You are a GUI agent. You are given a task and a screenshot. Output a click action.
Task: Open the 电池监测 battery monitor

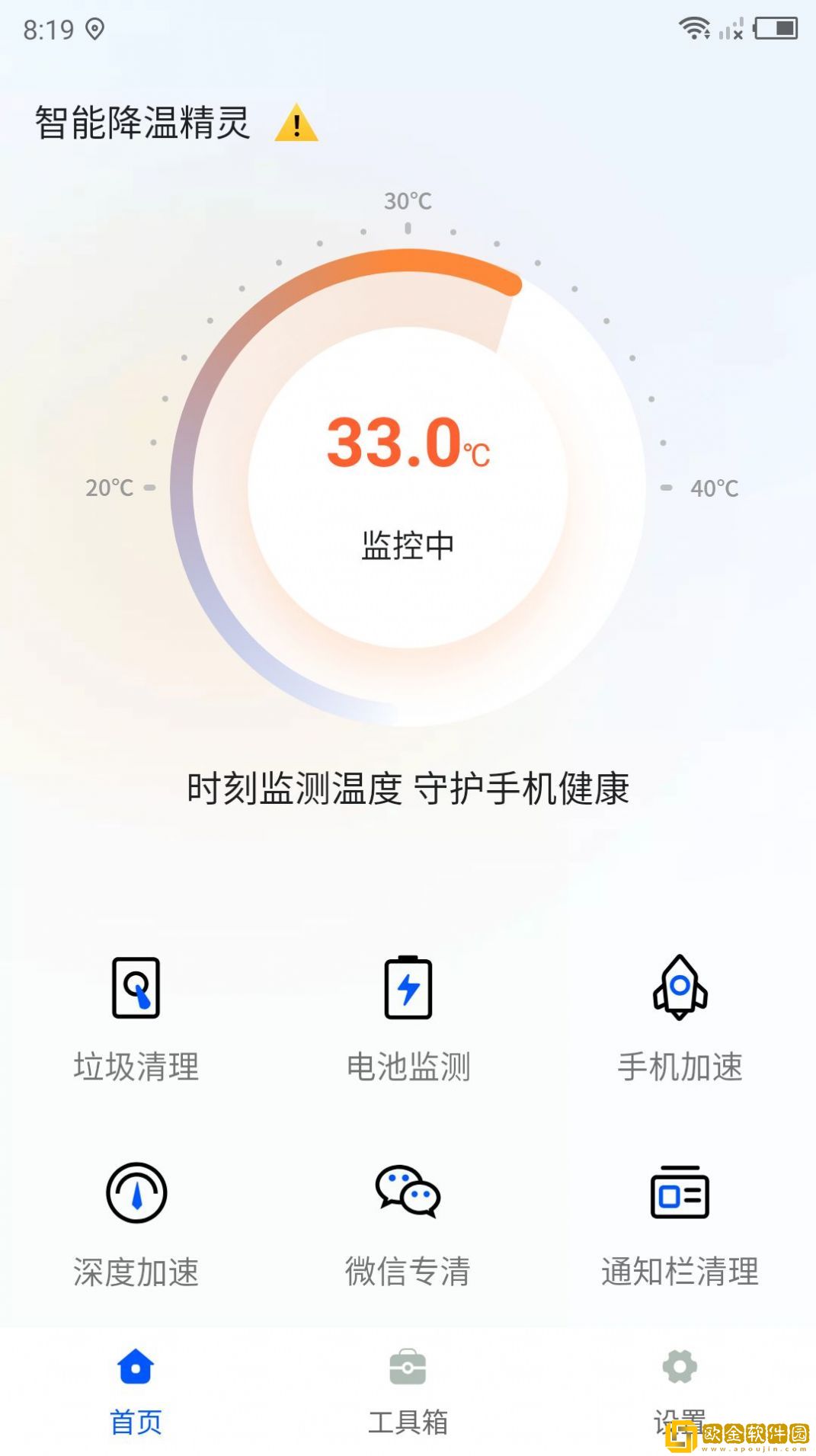click(x=408, y=1013)
